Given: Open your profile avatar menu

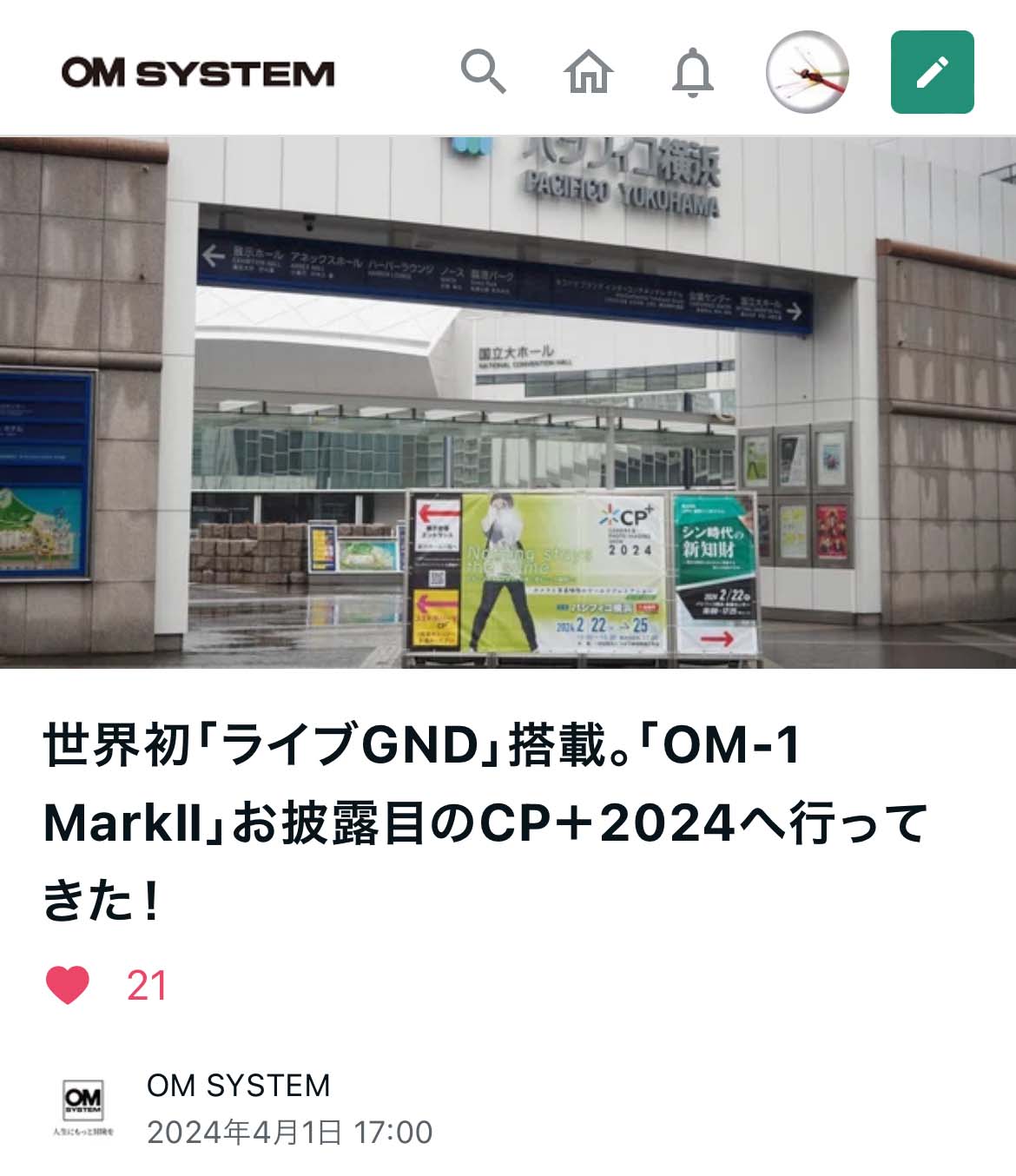Looking at the screenshot, I should [x=807, y=72].
